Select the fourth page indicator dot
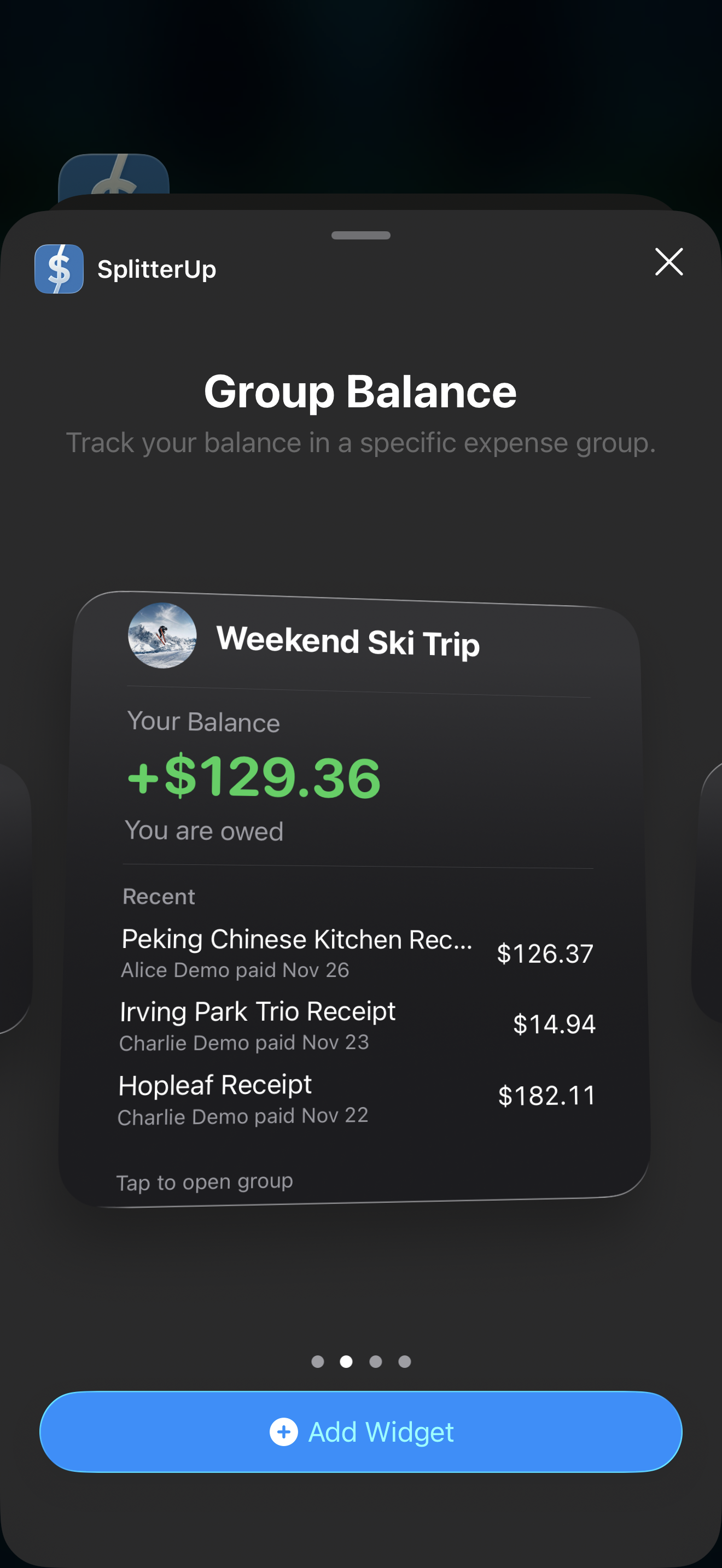 405,1362
